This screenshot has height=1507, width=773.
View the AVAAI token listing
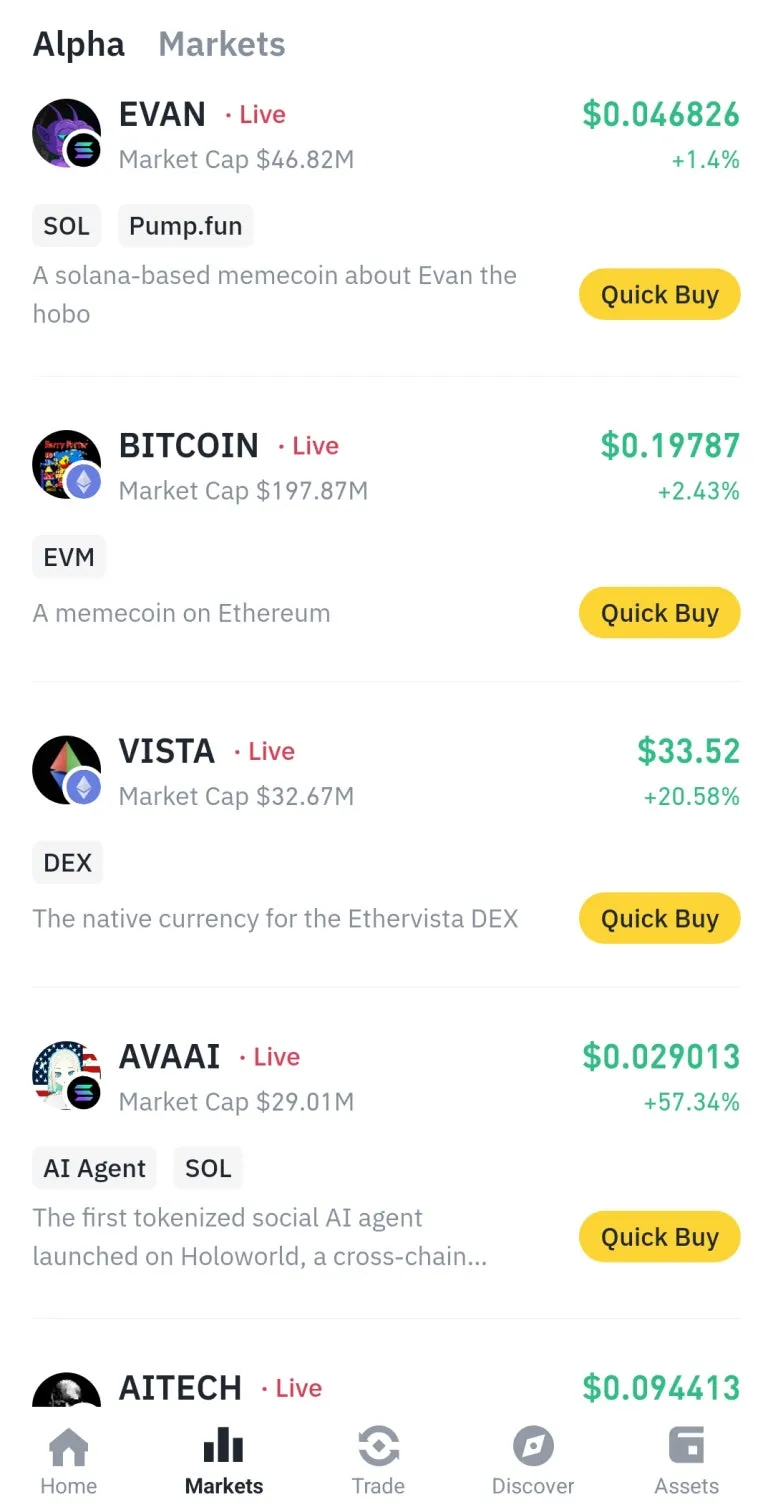[169, 1057]
